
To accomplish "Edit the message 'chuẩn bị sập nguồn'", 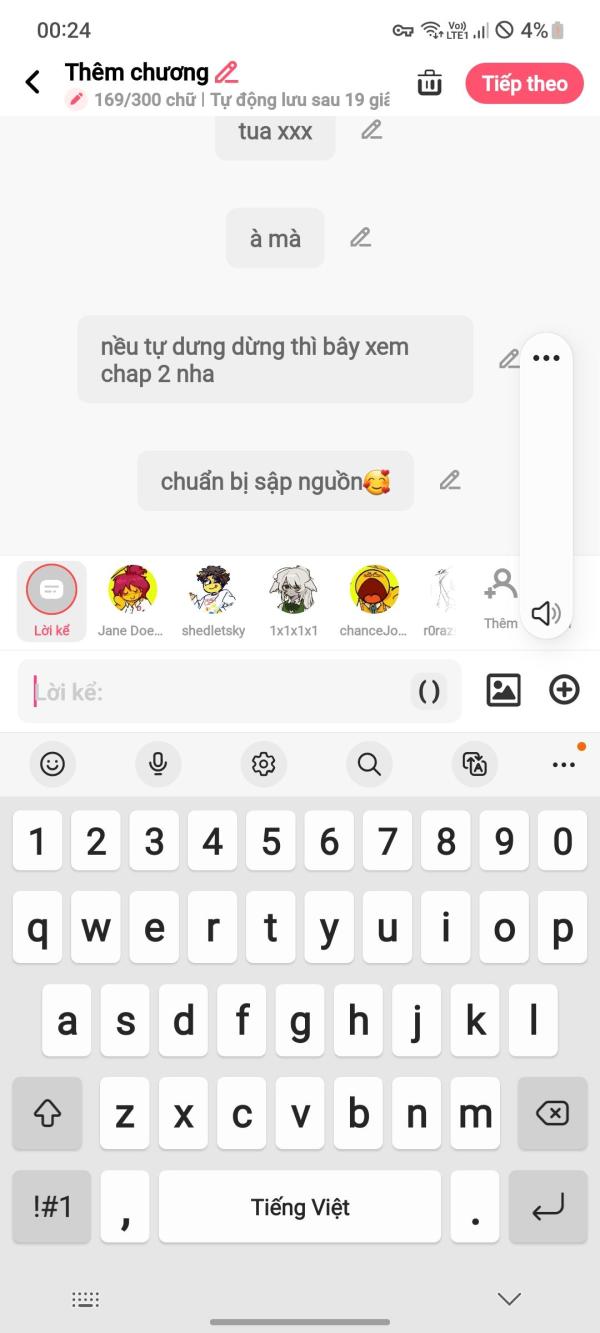I will click(450, 480).
